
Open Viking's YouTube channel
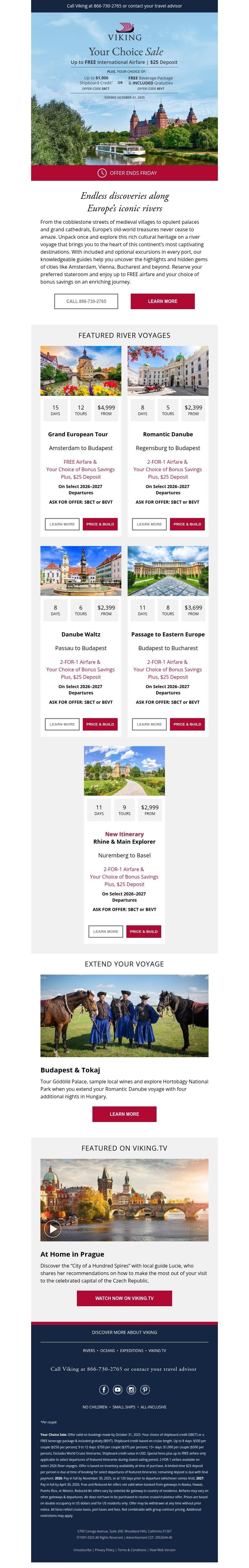point(118,1389)
